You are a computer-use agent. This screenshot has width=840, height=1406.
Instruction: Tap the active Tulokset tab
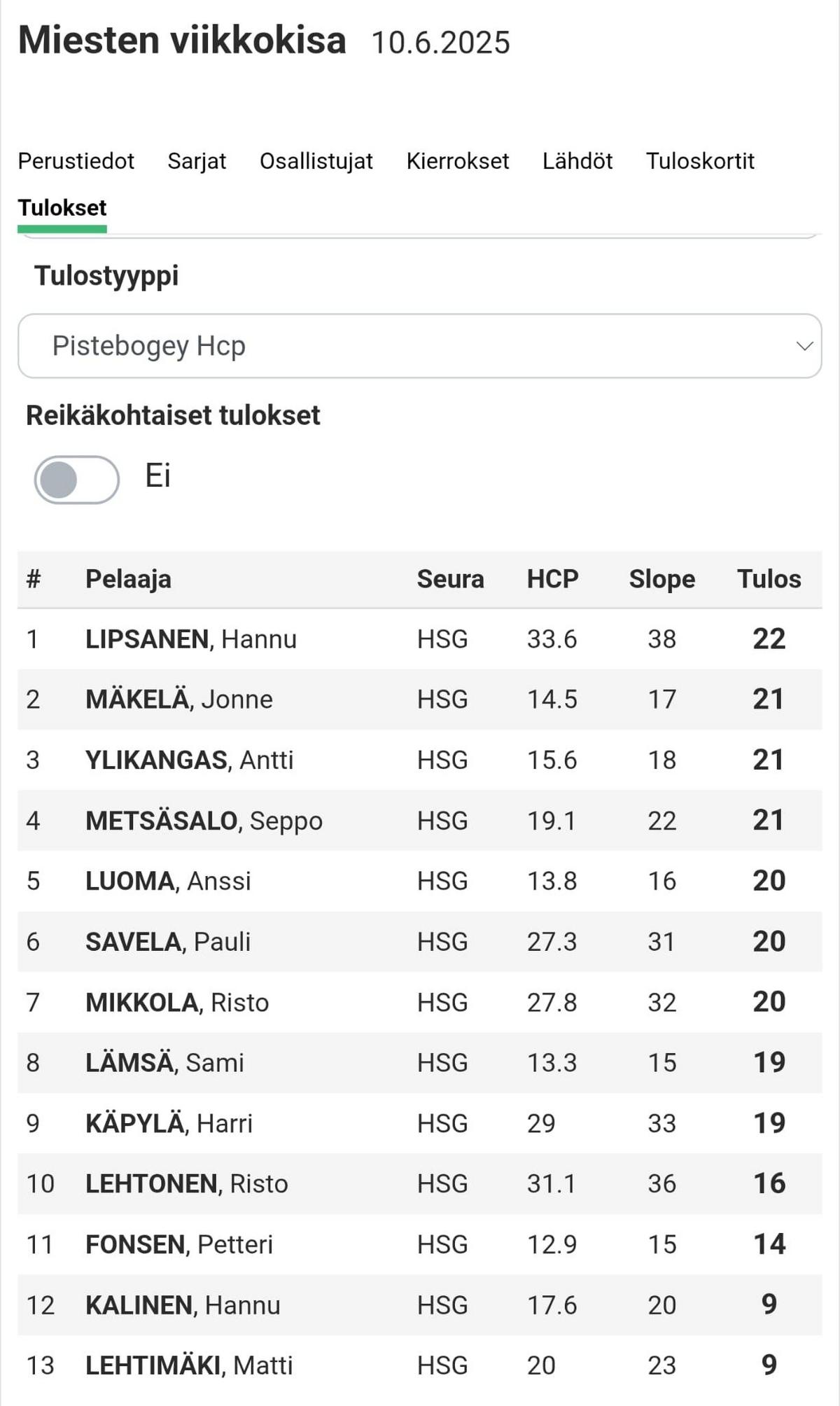[62, 208]
